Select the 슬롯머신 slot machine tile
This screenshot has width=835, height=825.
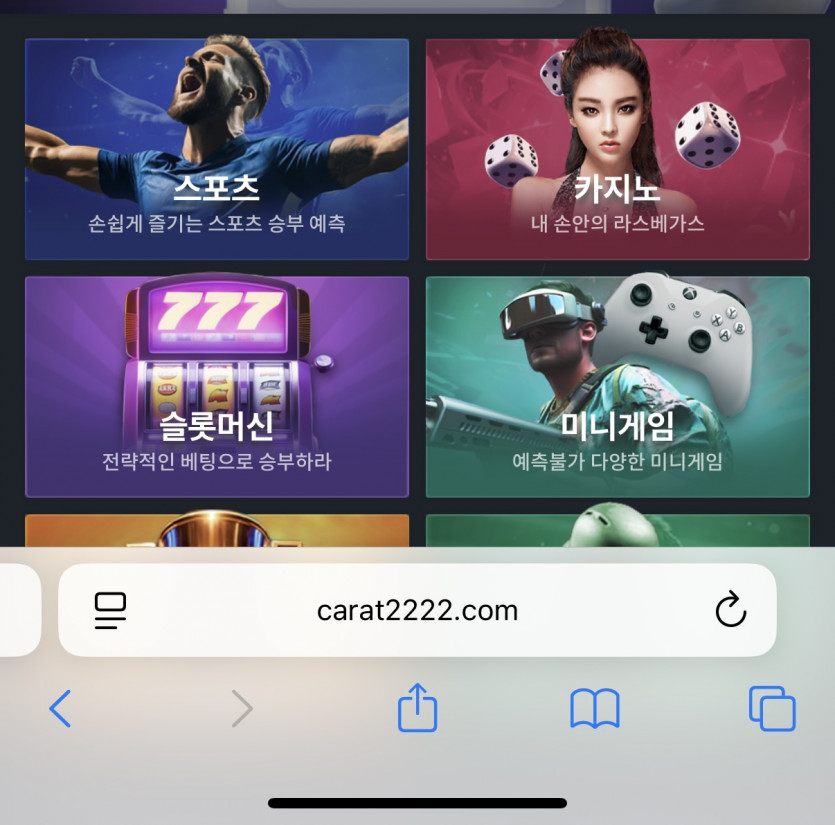[216, 387]
